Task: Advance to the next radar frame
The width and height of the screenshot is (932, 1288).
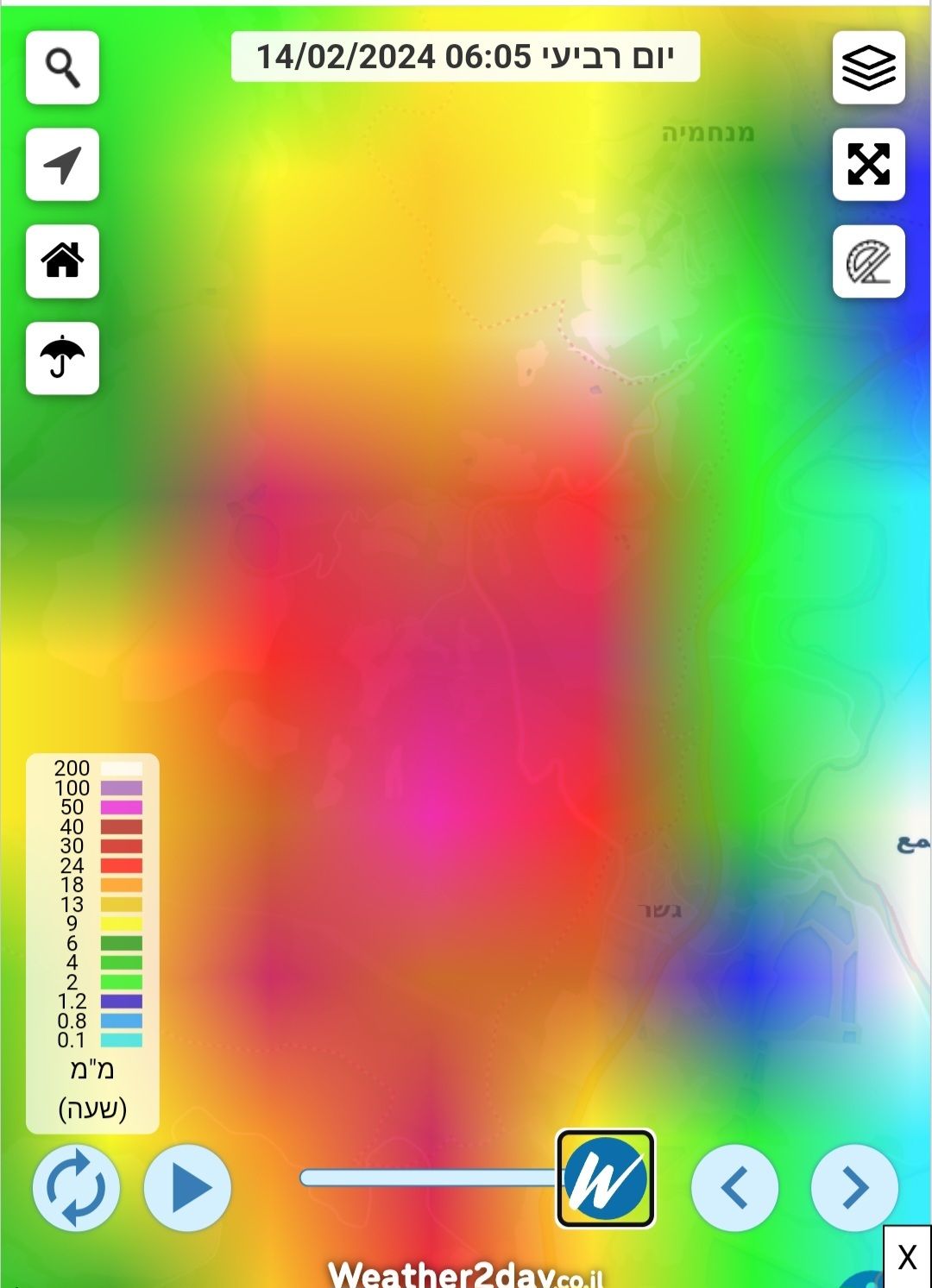Action: pos(854,1188)
